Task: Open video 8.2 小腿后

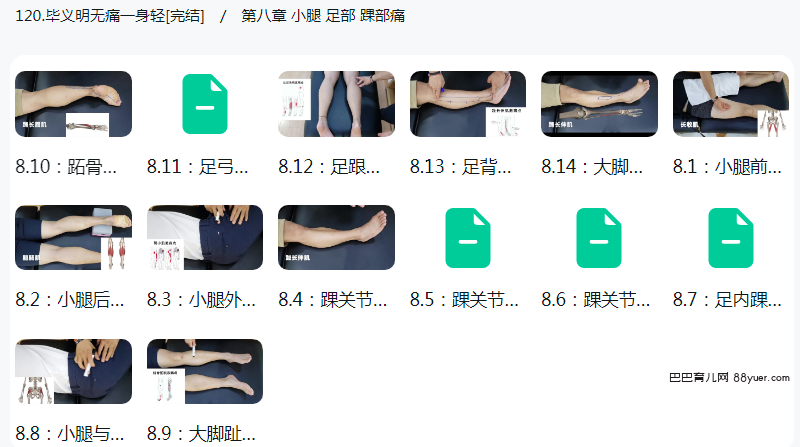Action: pos(73,238)
